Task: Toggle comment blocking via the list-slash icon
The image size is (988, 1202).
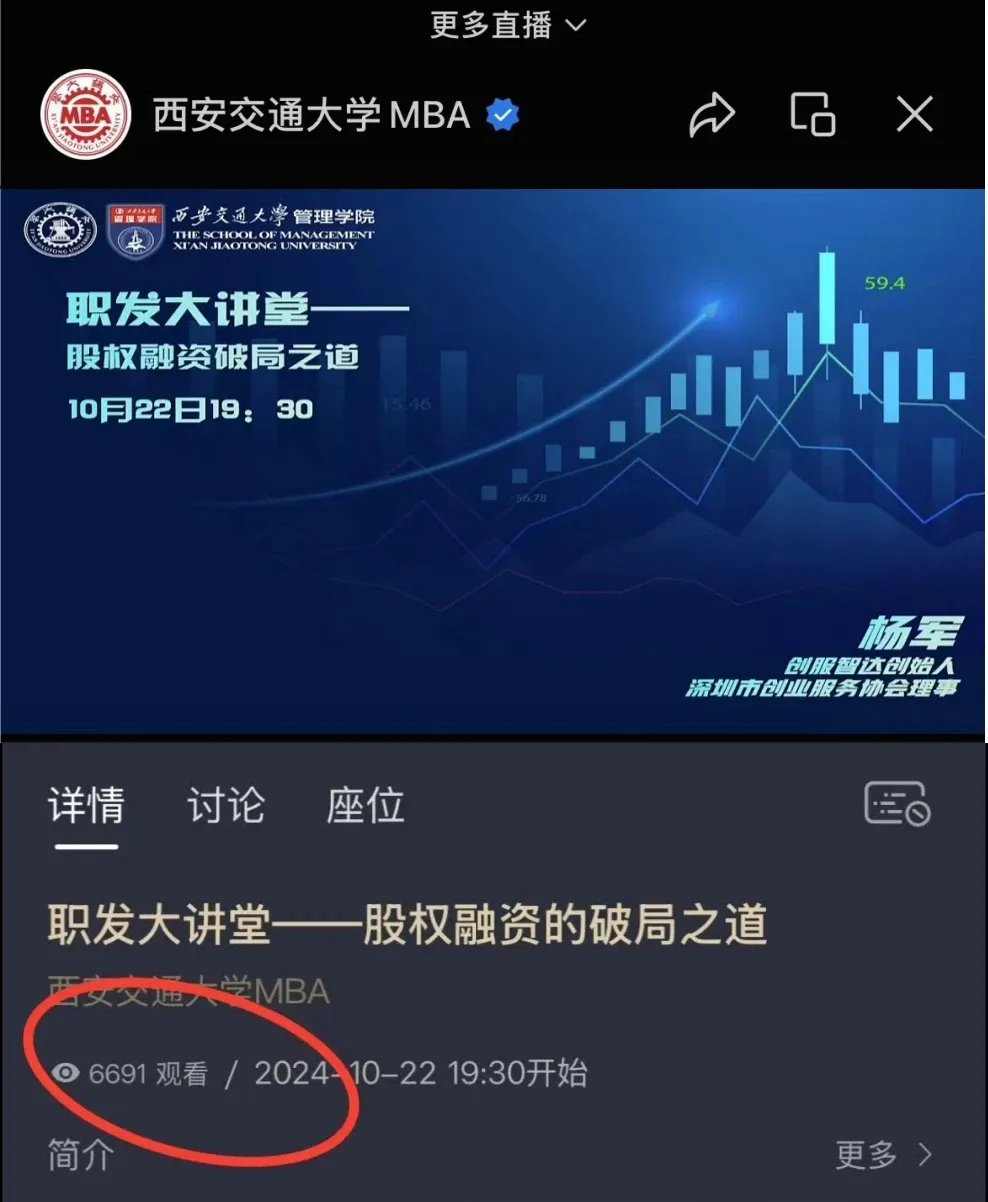Action: click(895, 803)
